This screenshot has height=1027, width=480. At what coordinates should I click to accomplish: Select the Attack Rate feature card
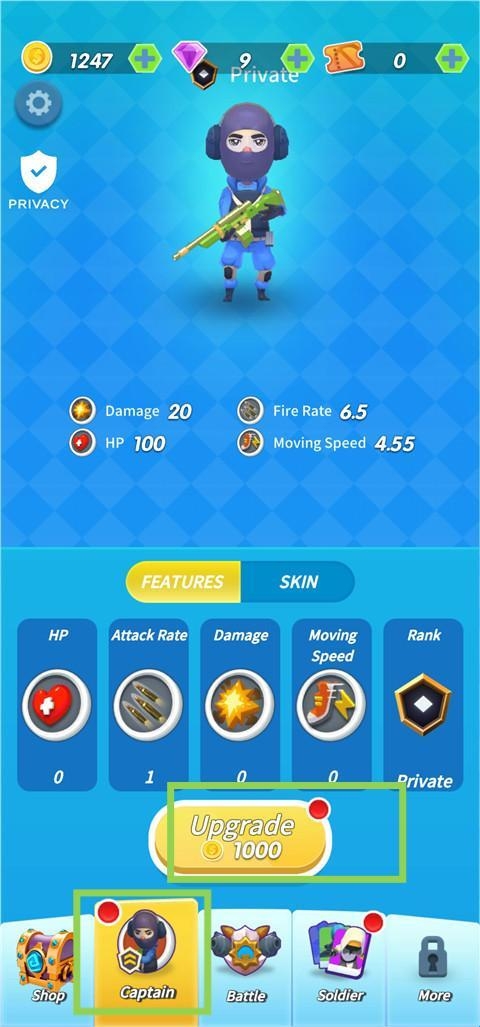[149, 705]
